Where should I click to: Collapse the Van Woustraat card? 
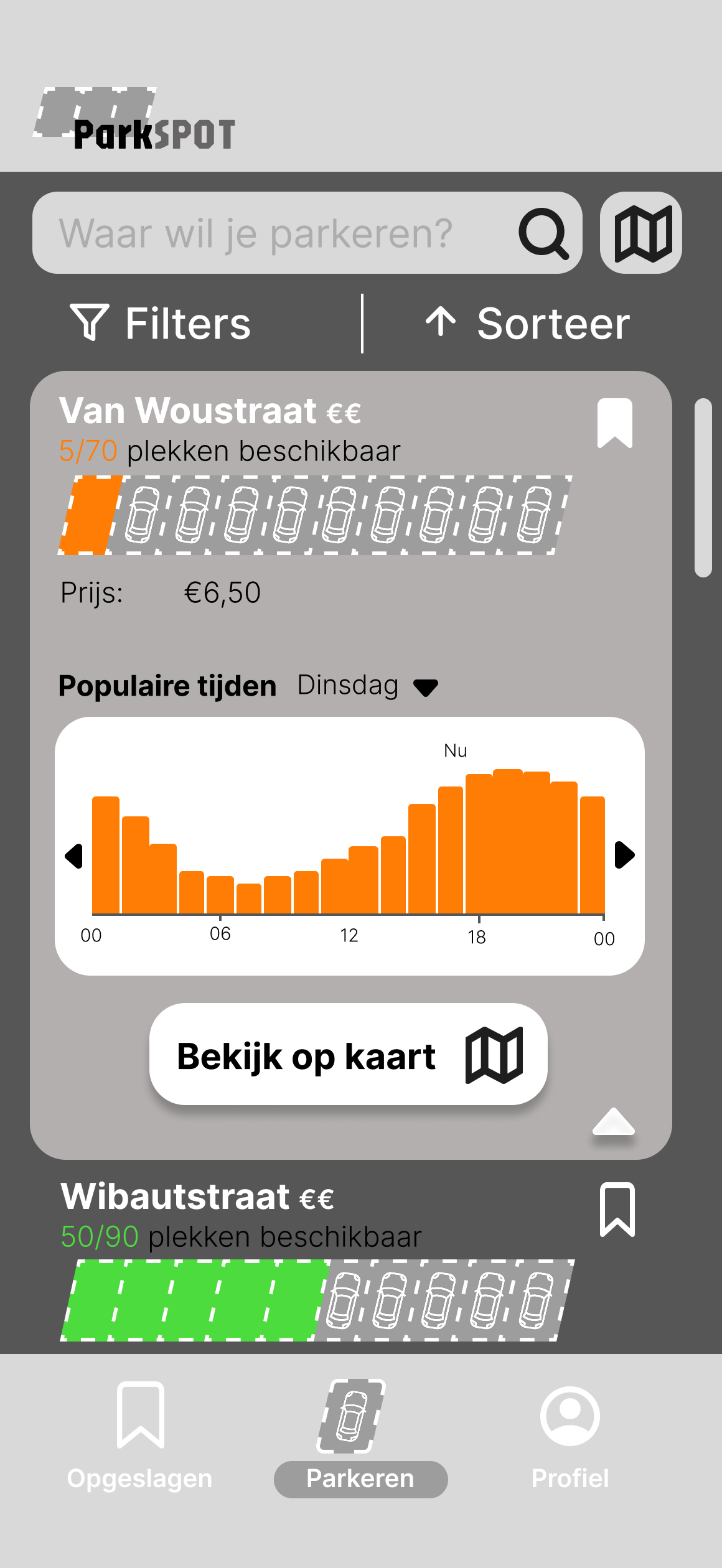[614, 1122]
